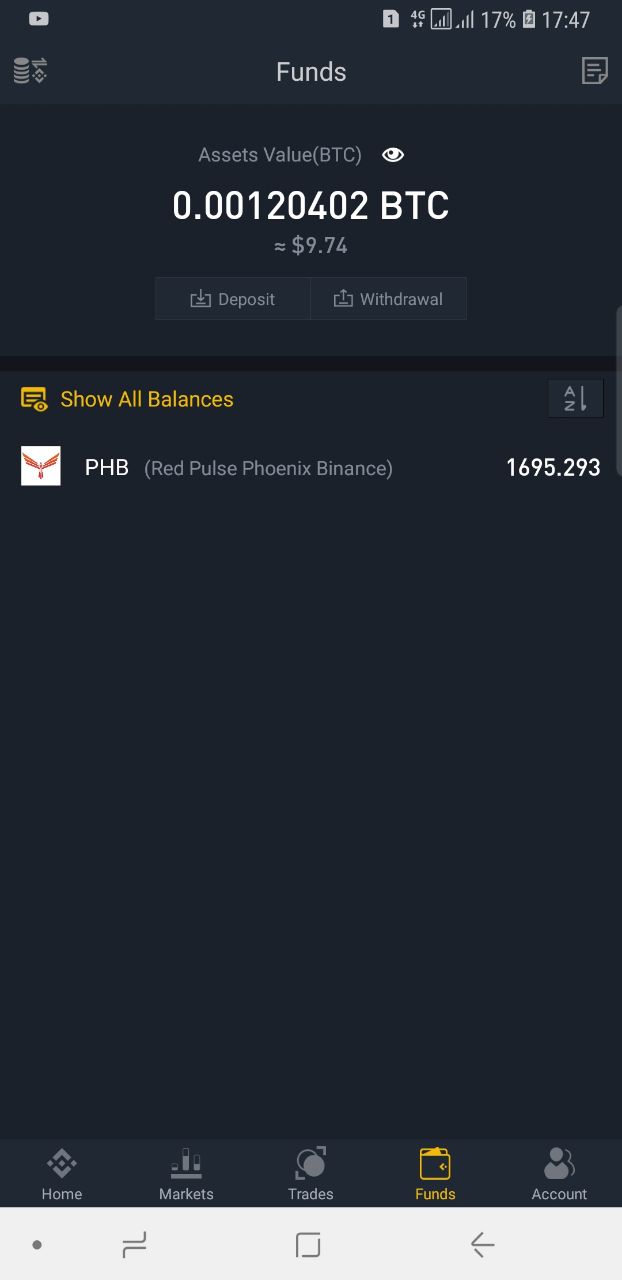Tap the Deposit button
The width and height of the screenshot is (622, 1280).
coord(233,299)
